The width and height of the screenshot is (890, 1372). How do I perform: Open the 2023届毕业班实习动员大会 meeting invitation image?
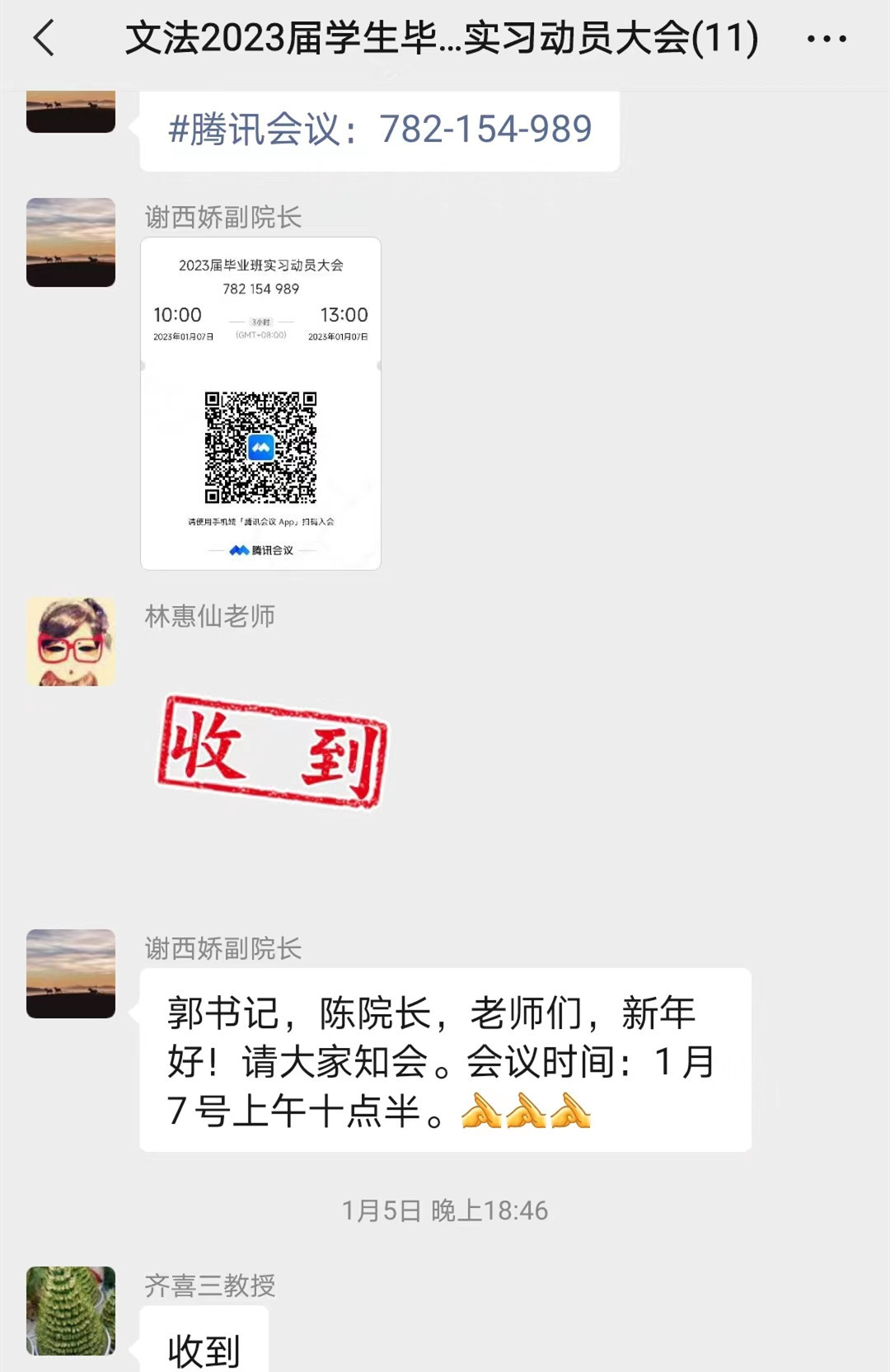260,403
